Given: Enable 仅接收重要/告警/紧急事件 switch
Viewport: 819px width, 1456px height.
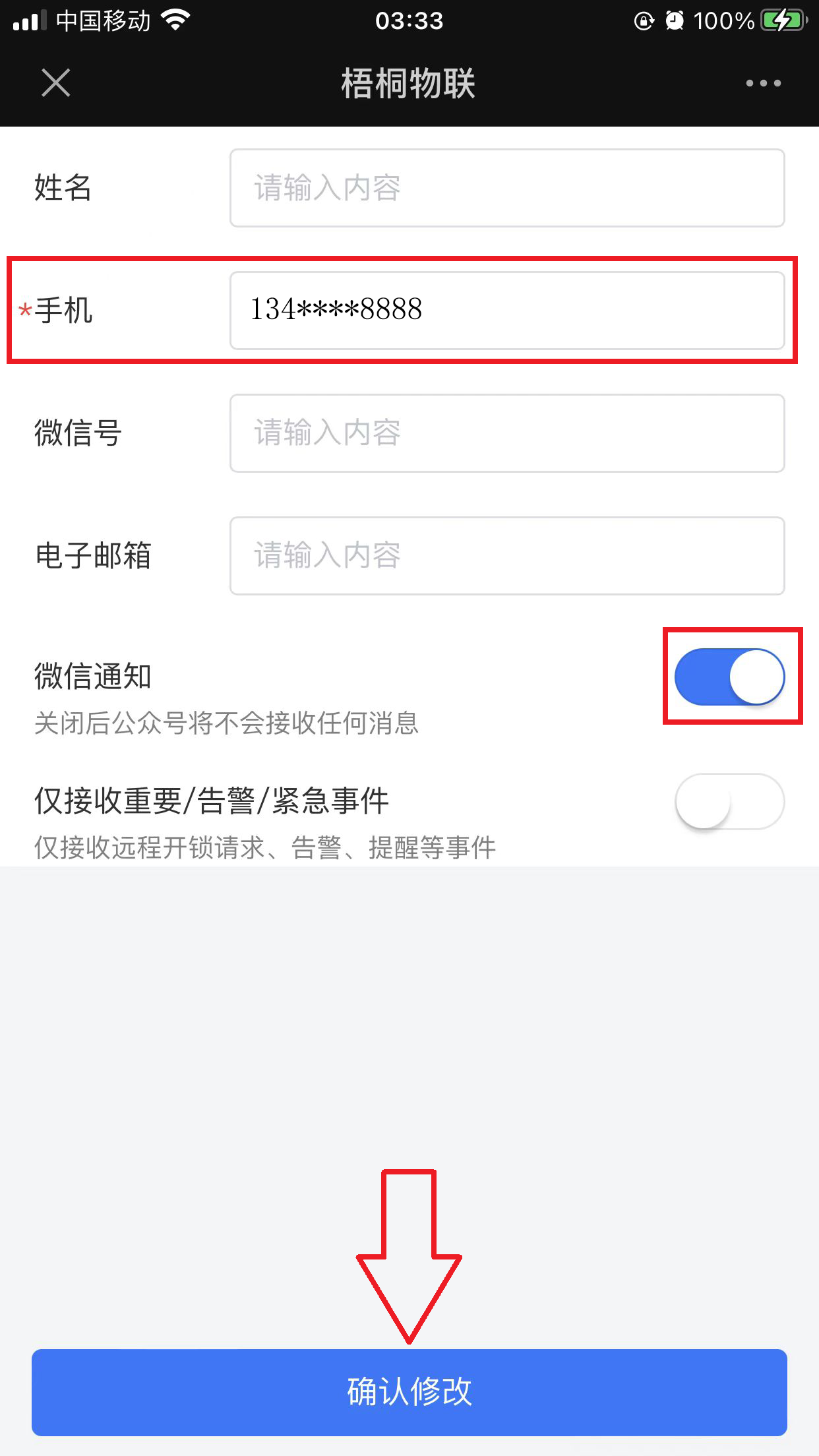Looking at the screenshot, I should (x=729, y=801).
